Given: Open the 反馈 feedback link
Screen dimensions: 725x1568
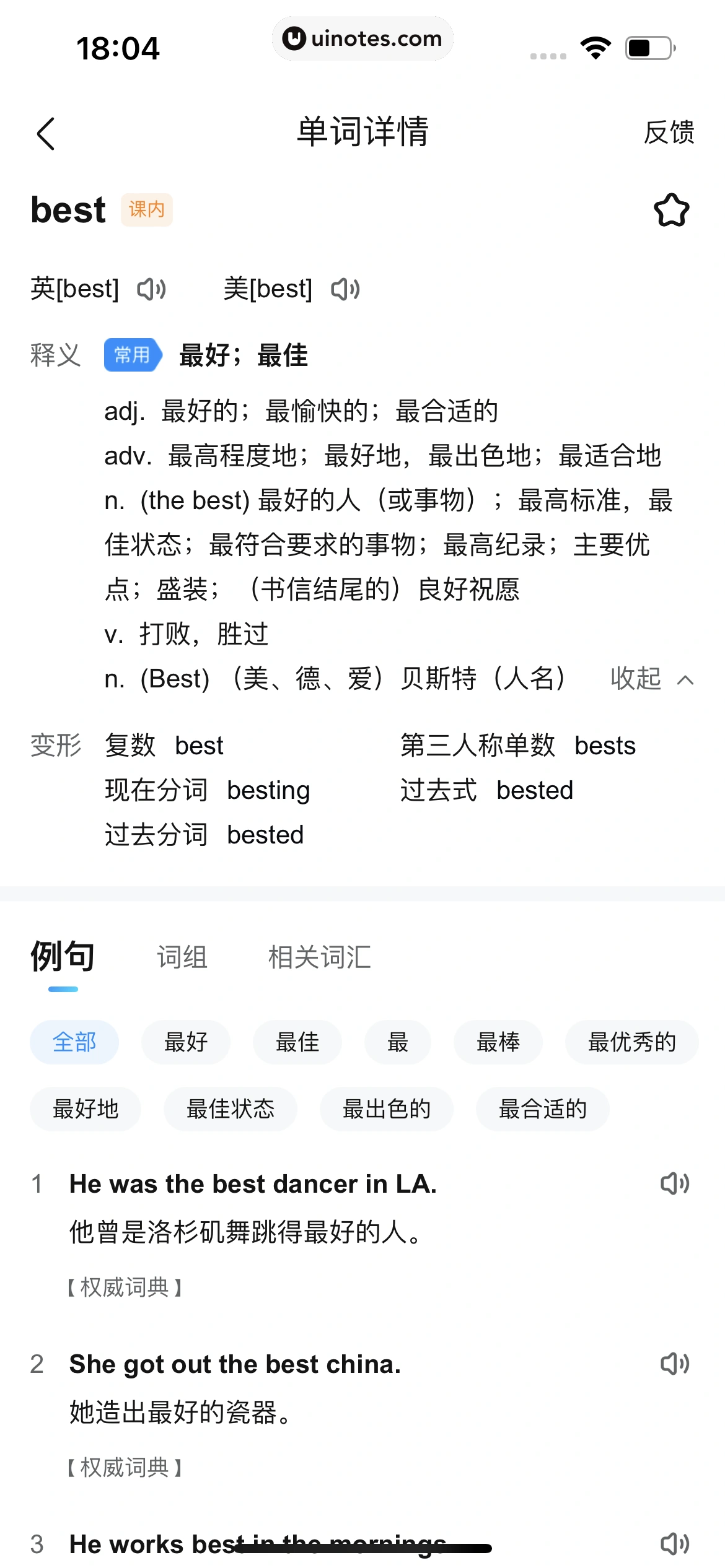Looking at the screenshot, I should [x=669, y=133].
